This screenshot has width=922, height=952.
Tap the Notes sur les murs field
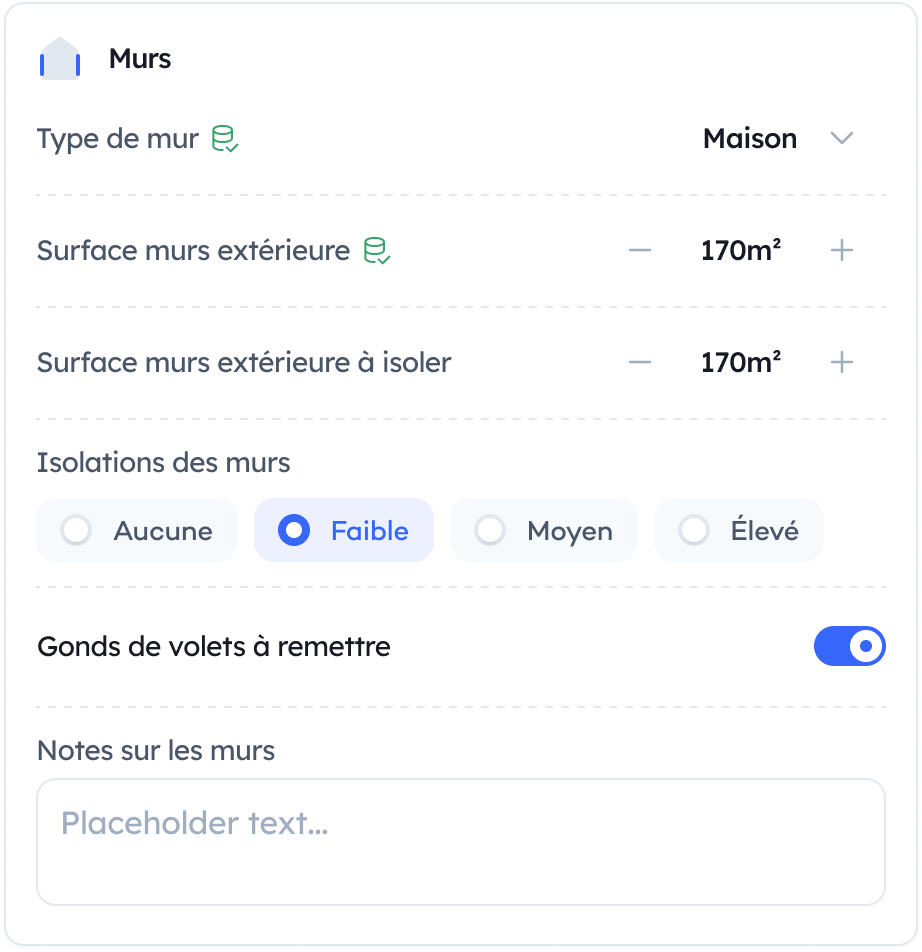click(x=461, y=842)
